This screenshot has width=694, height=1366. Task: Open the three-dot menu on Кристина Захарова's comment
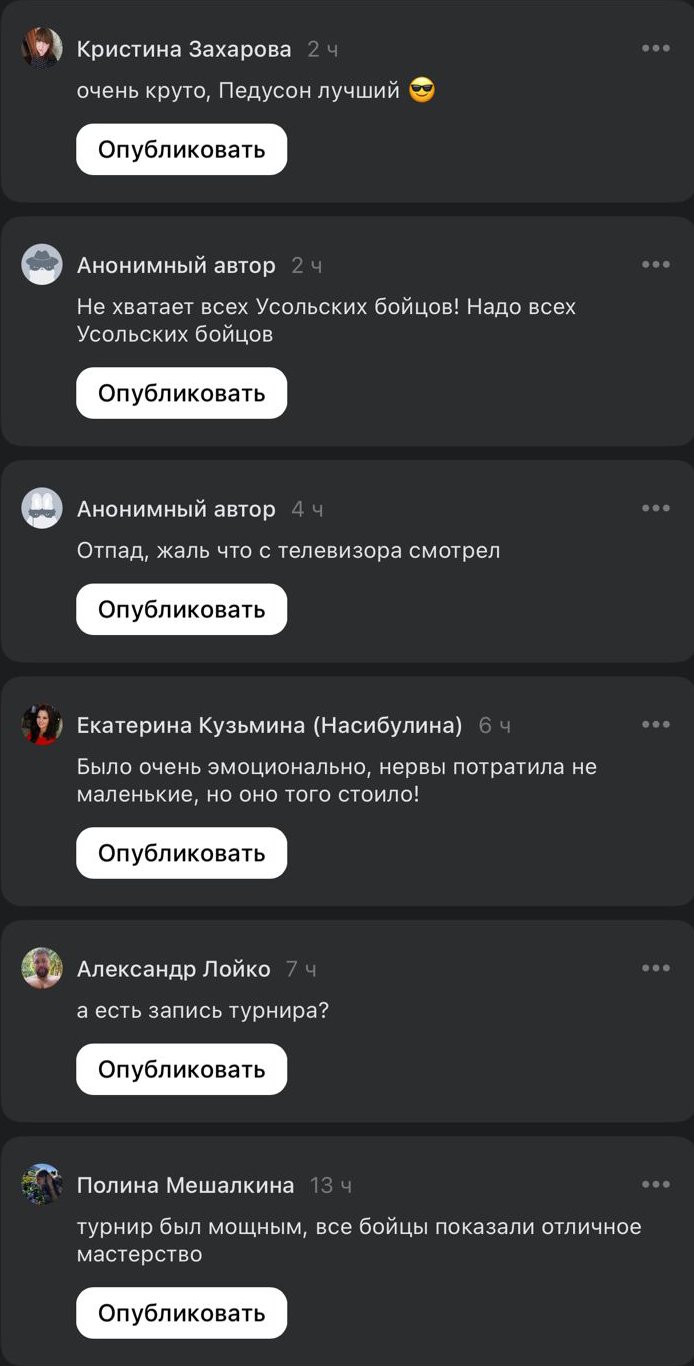tap(656, 48)
